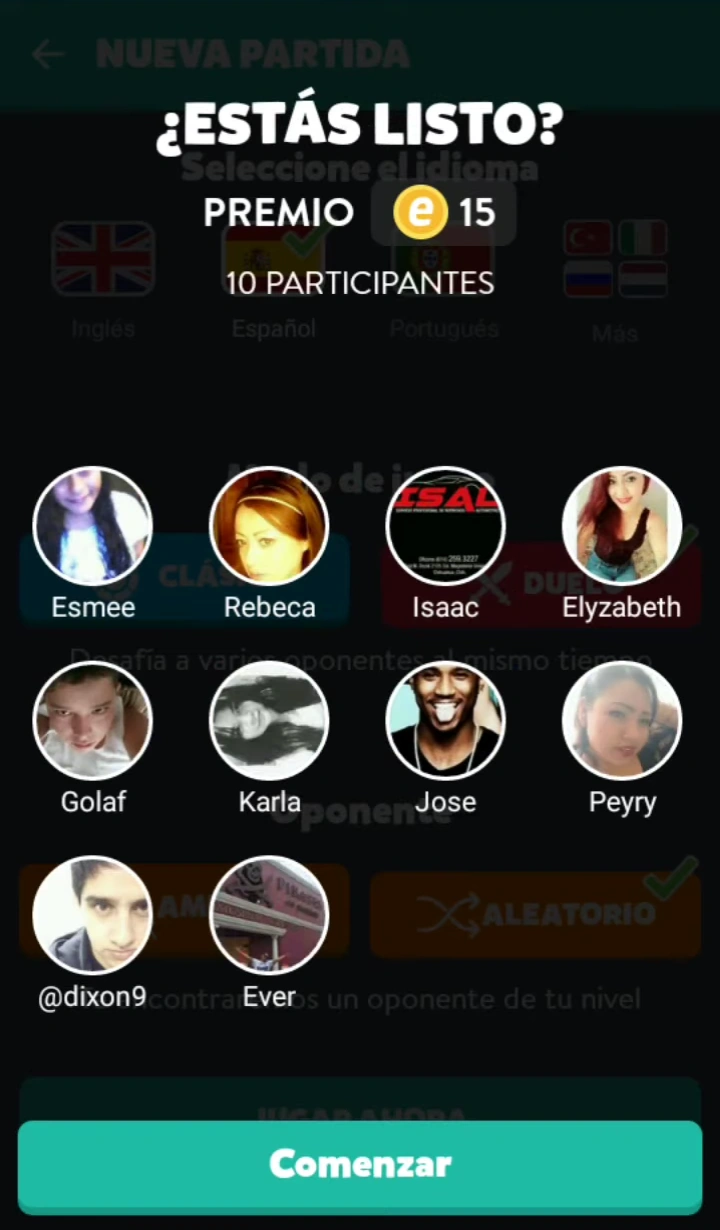Screen dimensions: 720x1230
Task: Select the Clásico game mode
Action: point(185,578)
